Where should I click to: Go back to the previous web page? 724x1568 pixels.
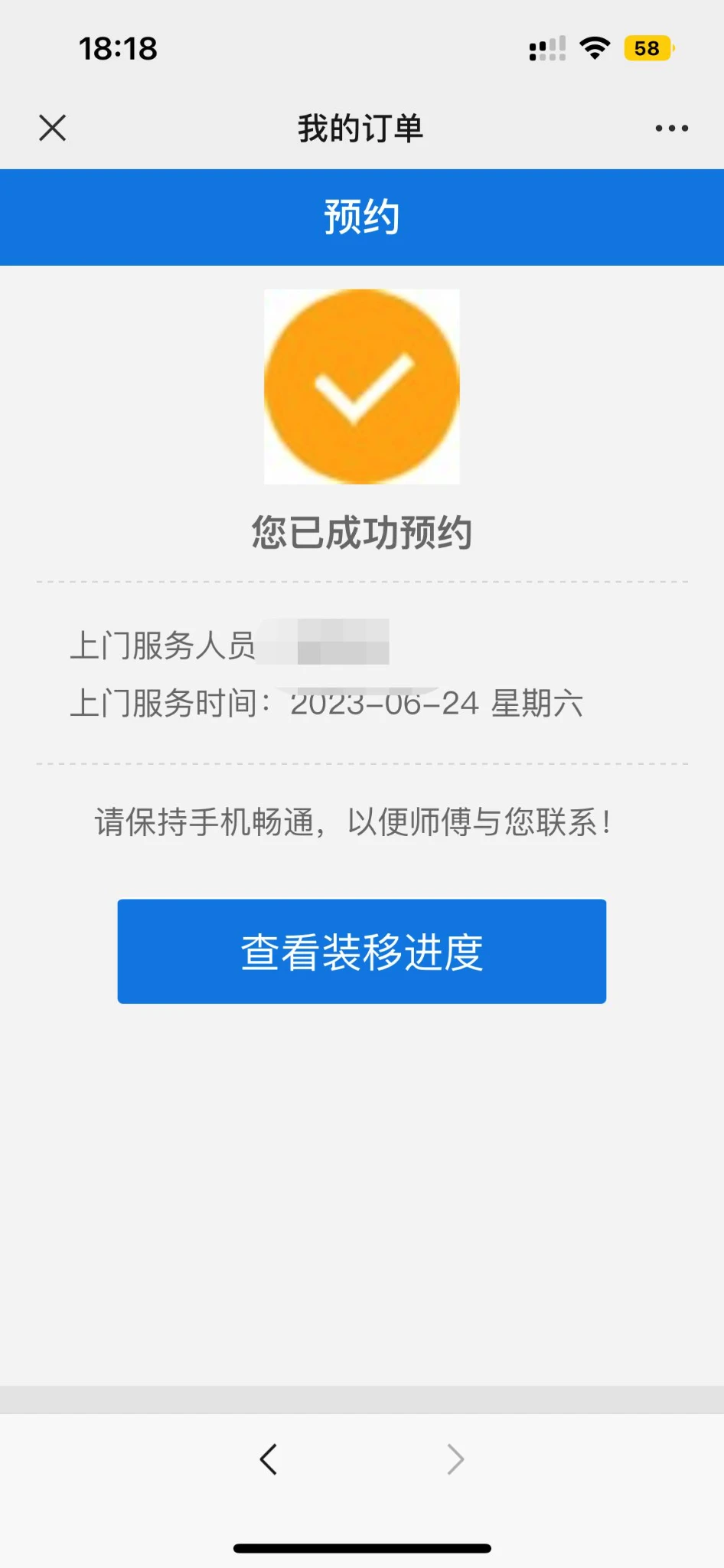click(269, 1459)
